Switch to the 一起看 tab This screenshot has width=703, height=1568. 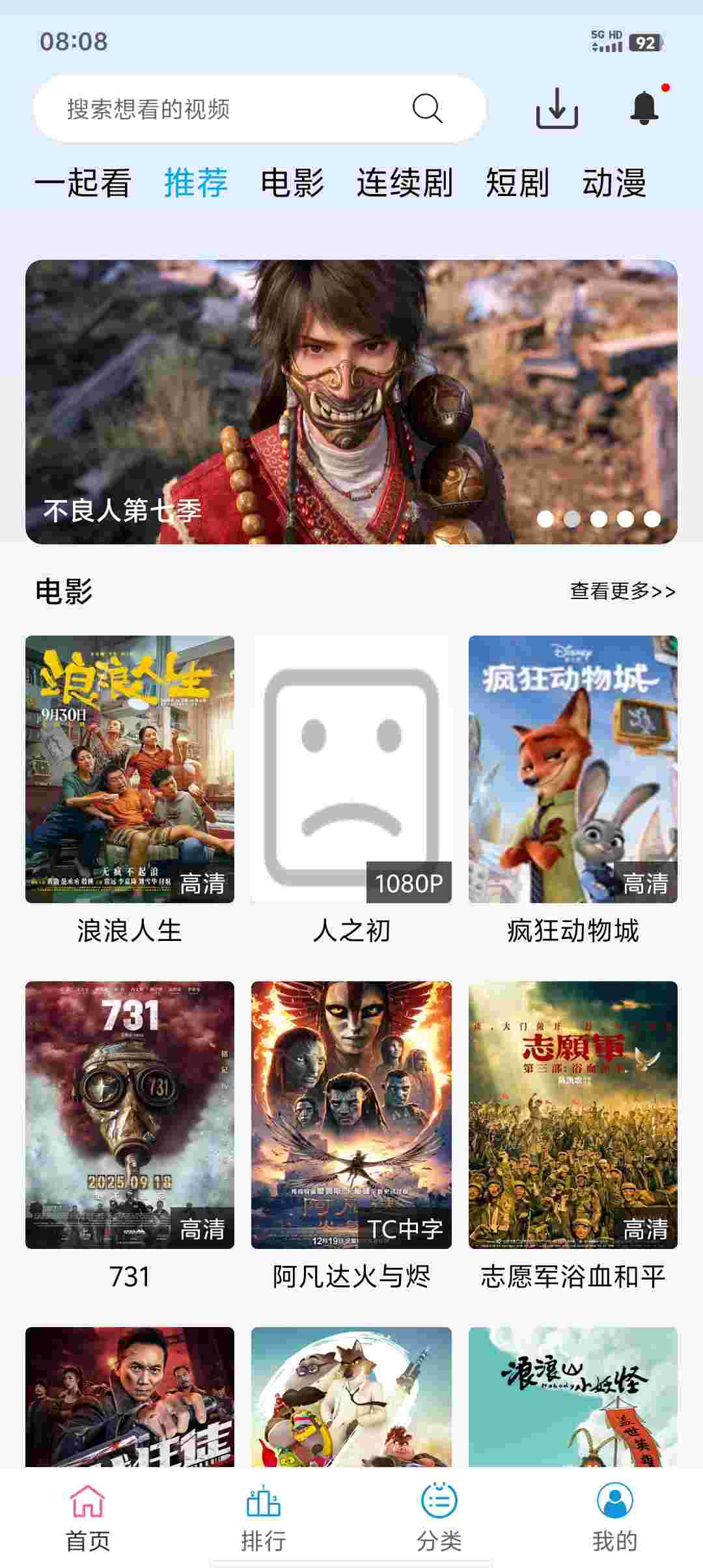click(83, 182)
